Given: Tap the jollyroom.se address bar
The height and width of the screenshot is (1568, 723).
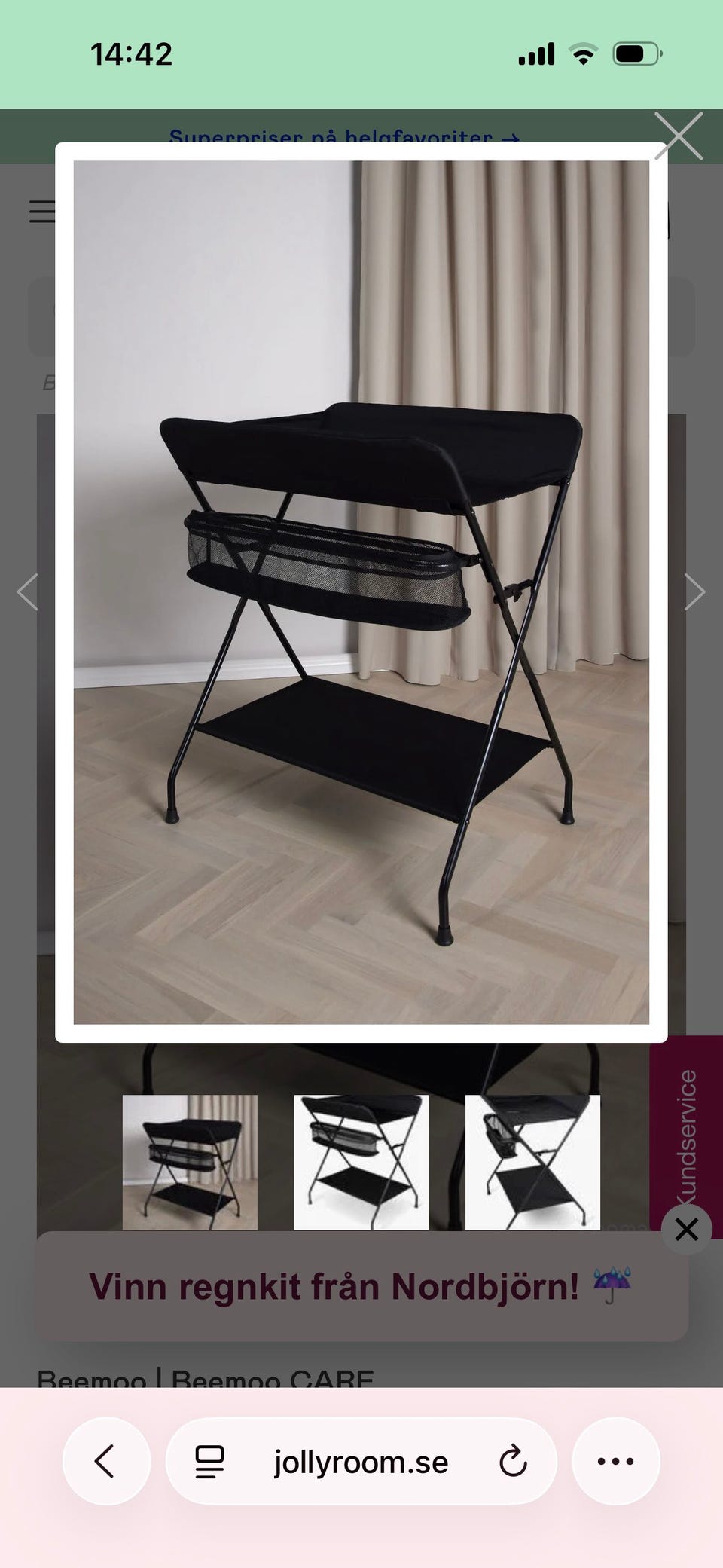Looking at the screenshot, I should pyautogui.click(x=361, y=1460).
